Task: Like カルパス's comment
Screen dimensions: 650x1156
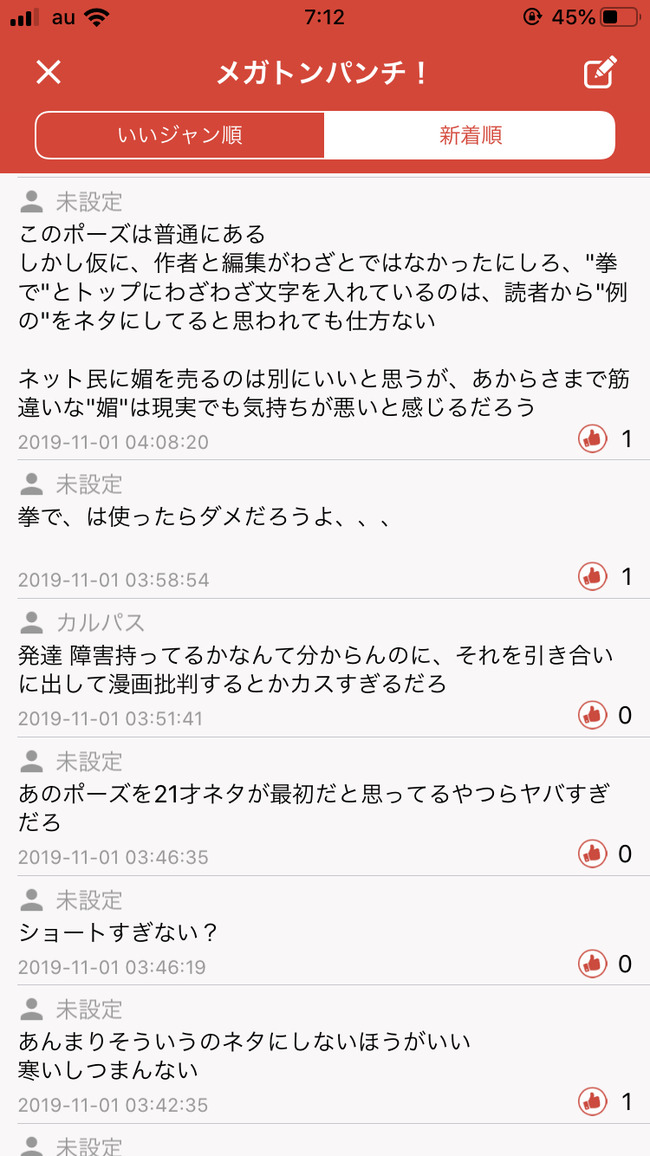Action: point(593,714)
